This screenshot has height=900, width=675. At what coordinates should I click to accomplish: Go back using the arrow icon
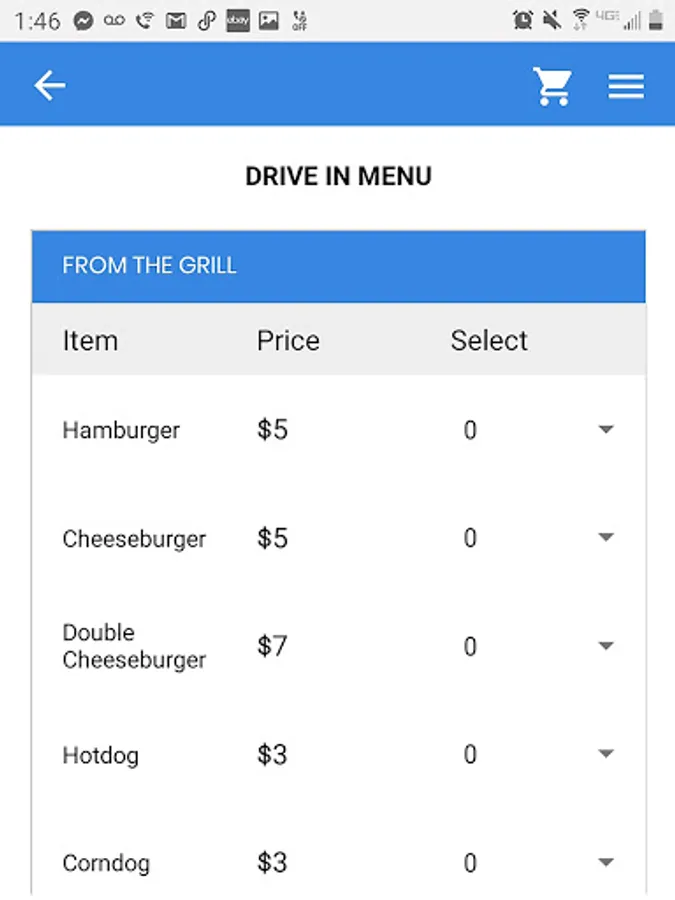[x=49, y=86]
